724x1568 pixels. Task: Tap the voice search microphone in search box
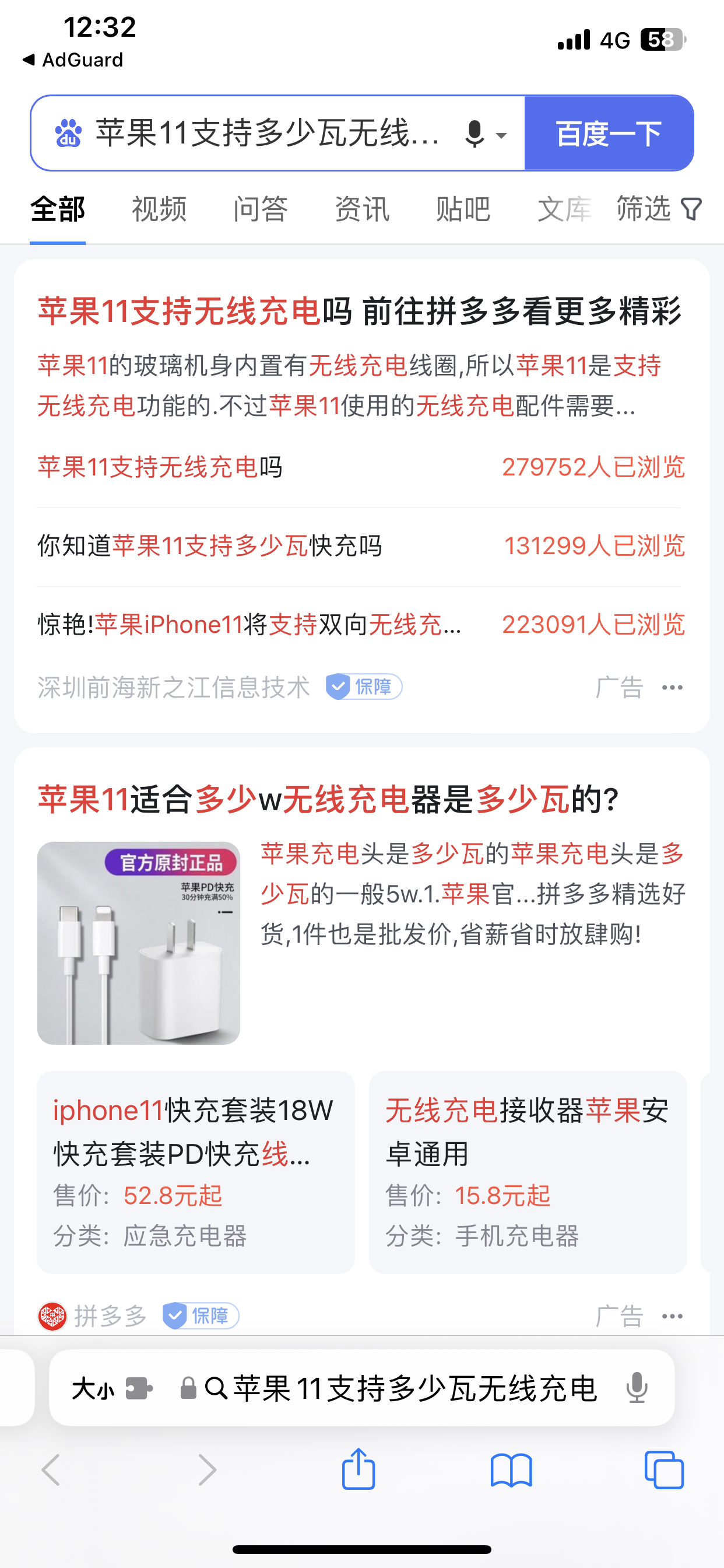pyautogui.click(x=476, y=134)
